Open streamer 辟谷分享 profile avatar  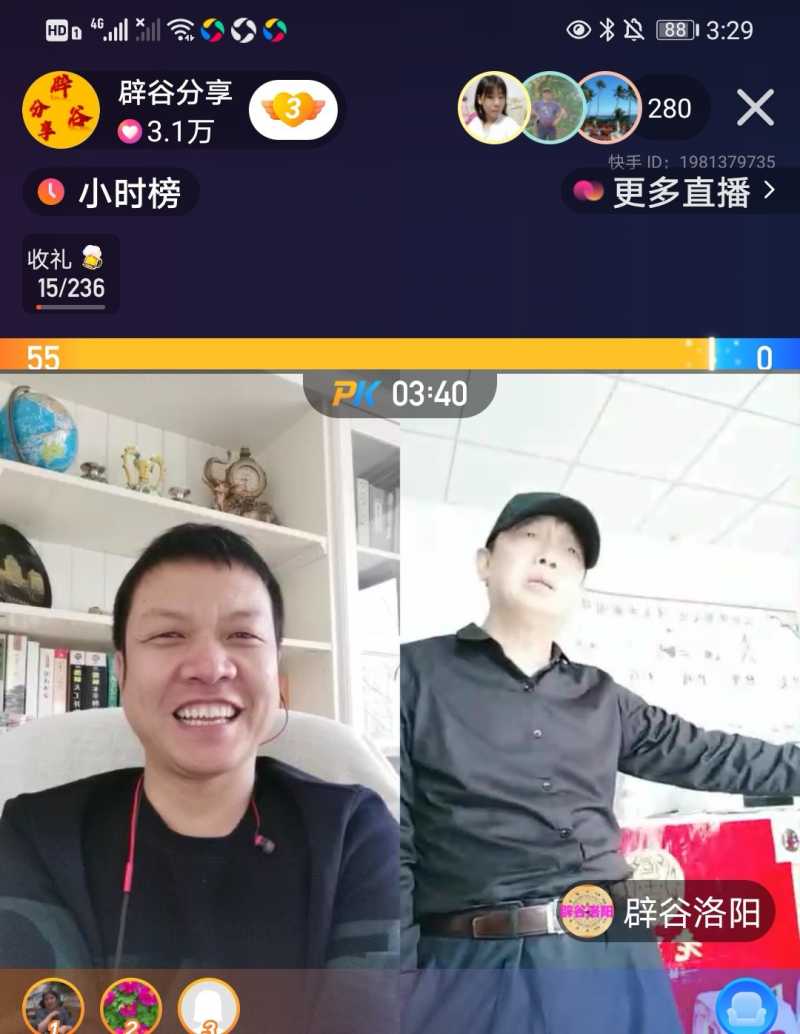tap(61, 110)
